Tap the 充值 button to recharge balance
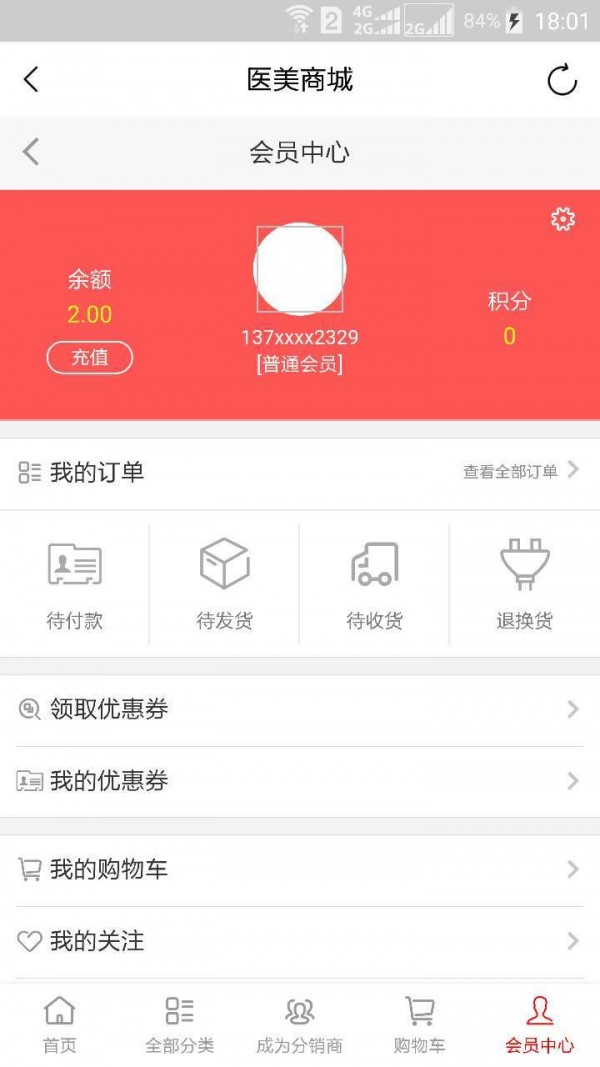 pos(90,357)
